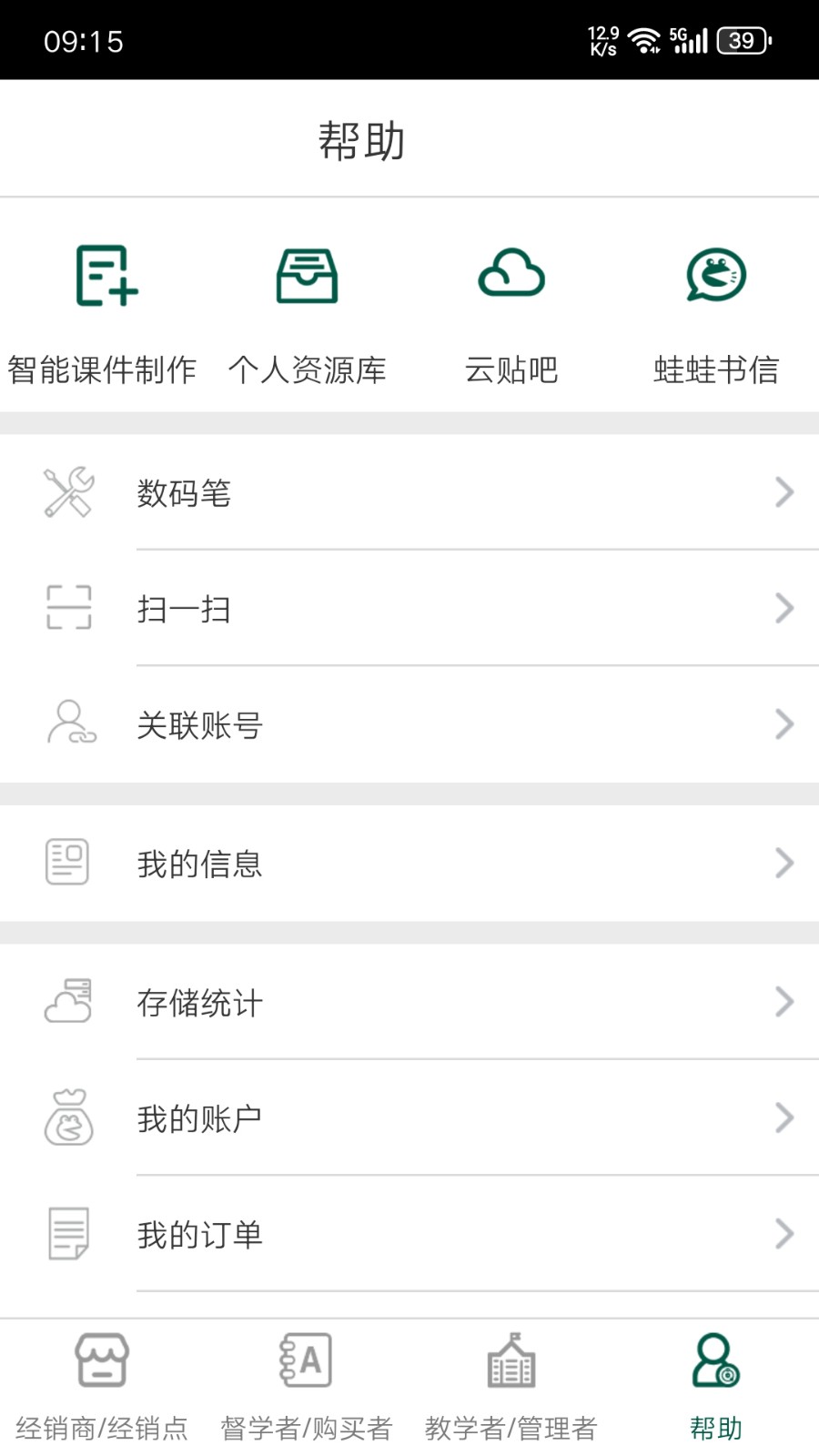Select the 帮助 bottom navigation item
The width and height of the screenshot is (819, 1456).
716,1383
